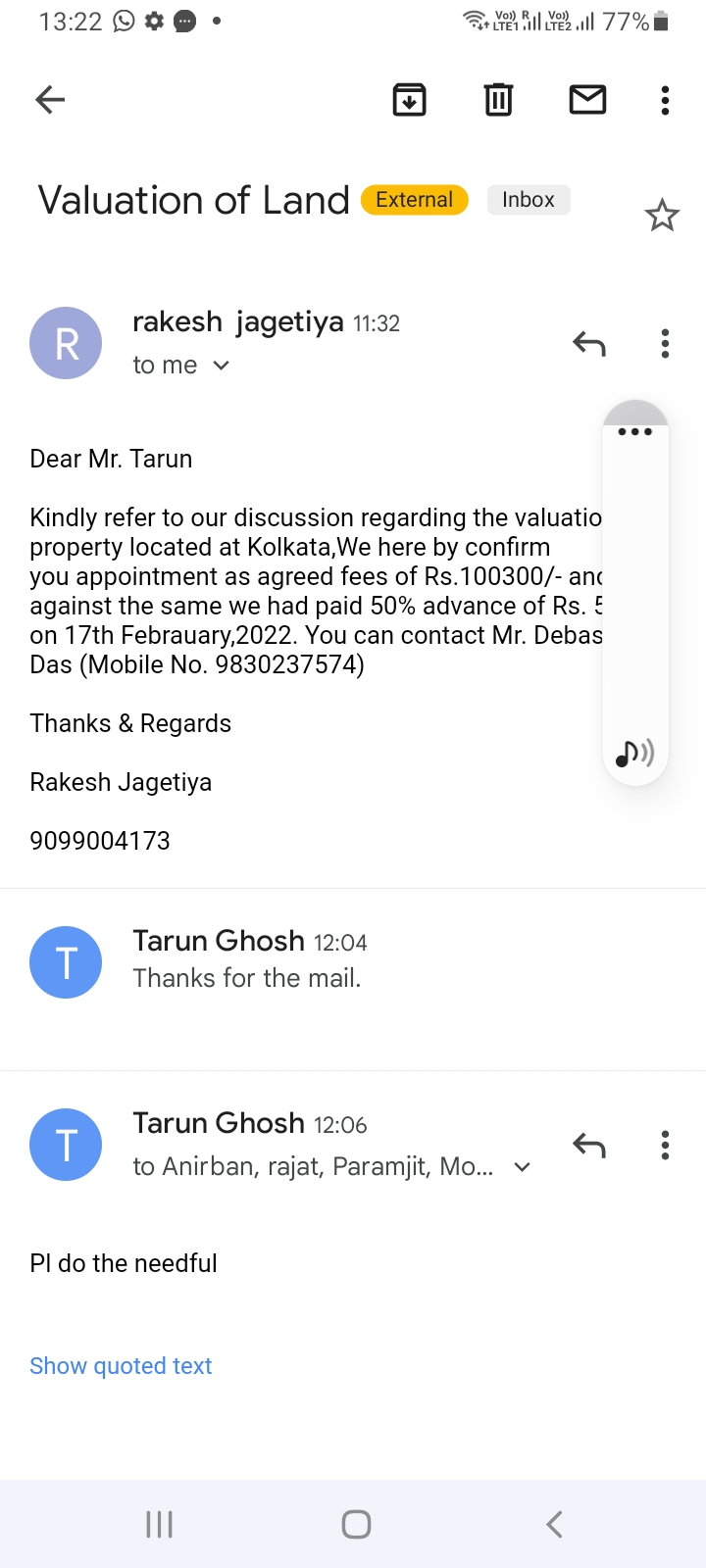The image size is (706, 1568).
Task: Expand Tarun Ghosh's 12:04 collapsed message
Action: pyautogui.click(x=353, y=959)
